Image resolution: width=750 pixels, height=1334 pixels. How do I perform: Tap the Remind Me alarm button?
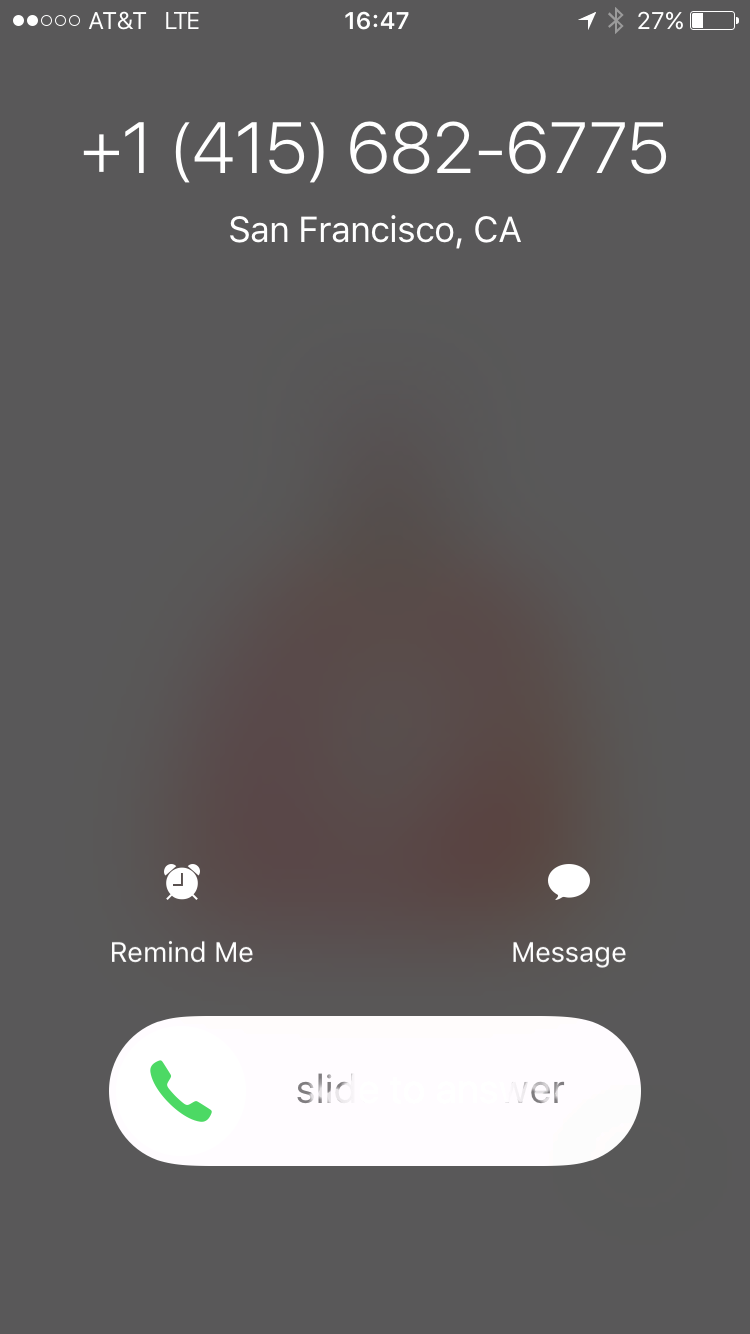[x=182, y=884]
